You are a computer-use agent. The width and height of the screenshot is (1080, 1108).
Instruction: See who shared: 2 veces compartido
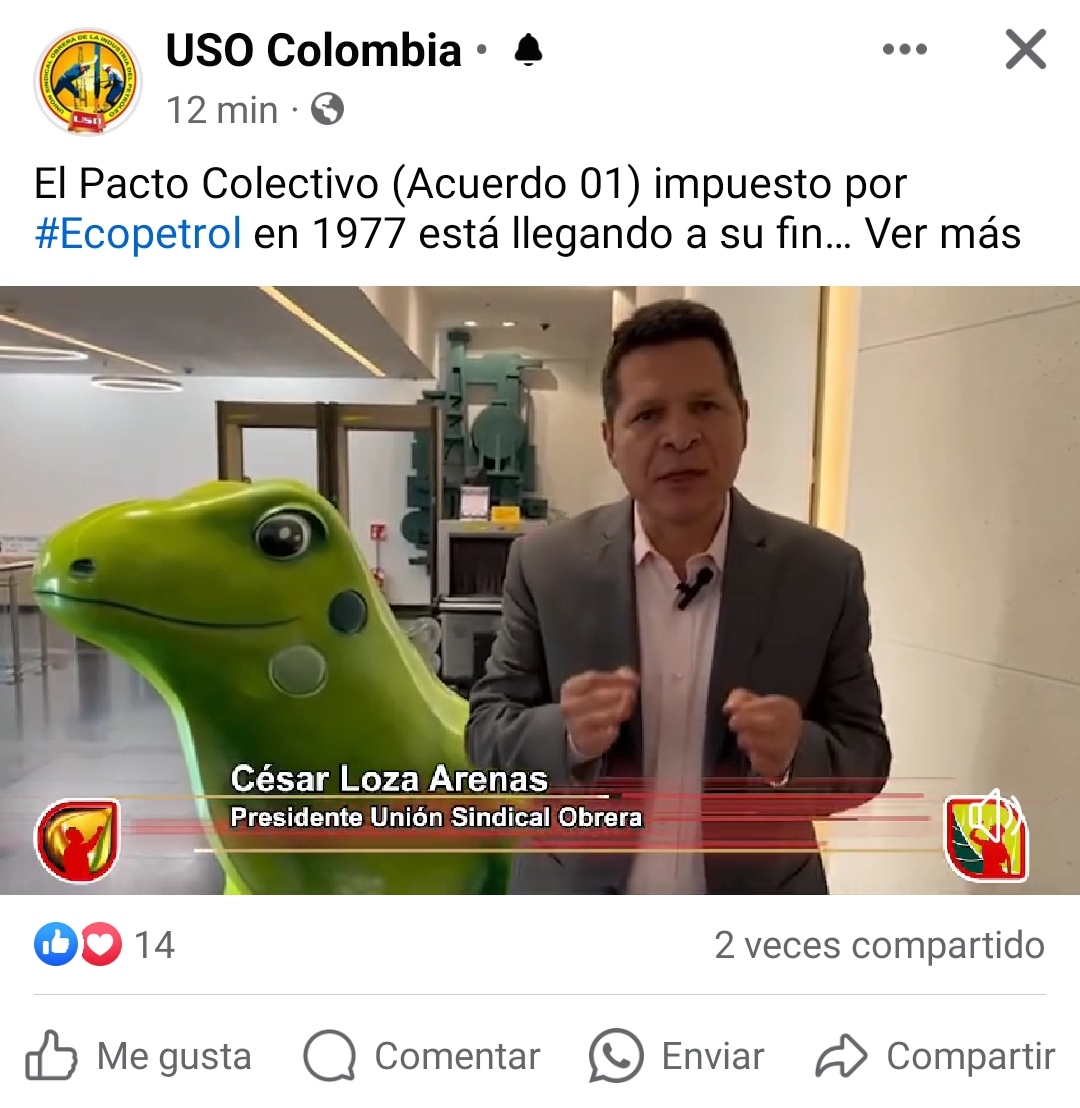(x=879, y=945)
